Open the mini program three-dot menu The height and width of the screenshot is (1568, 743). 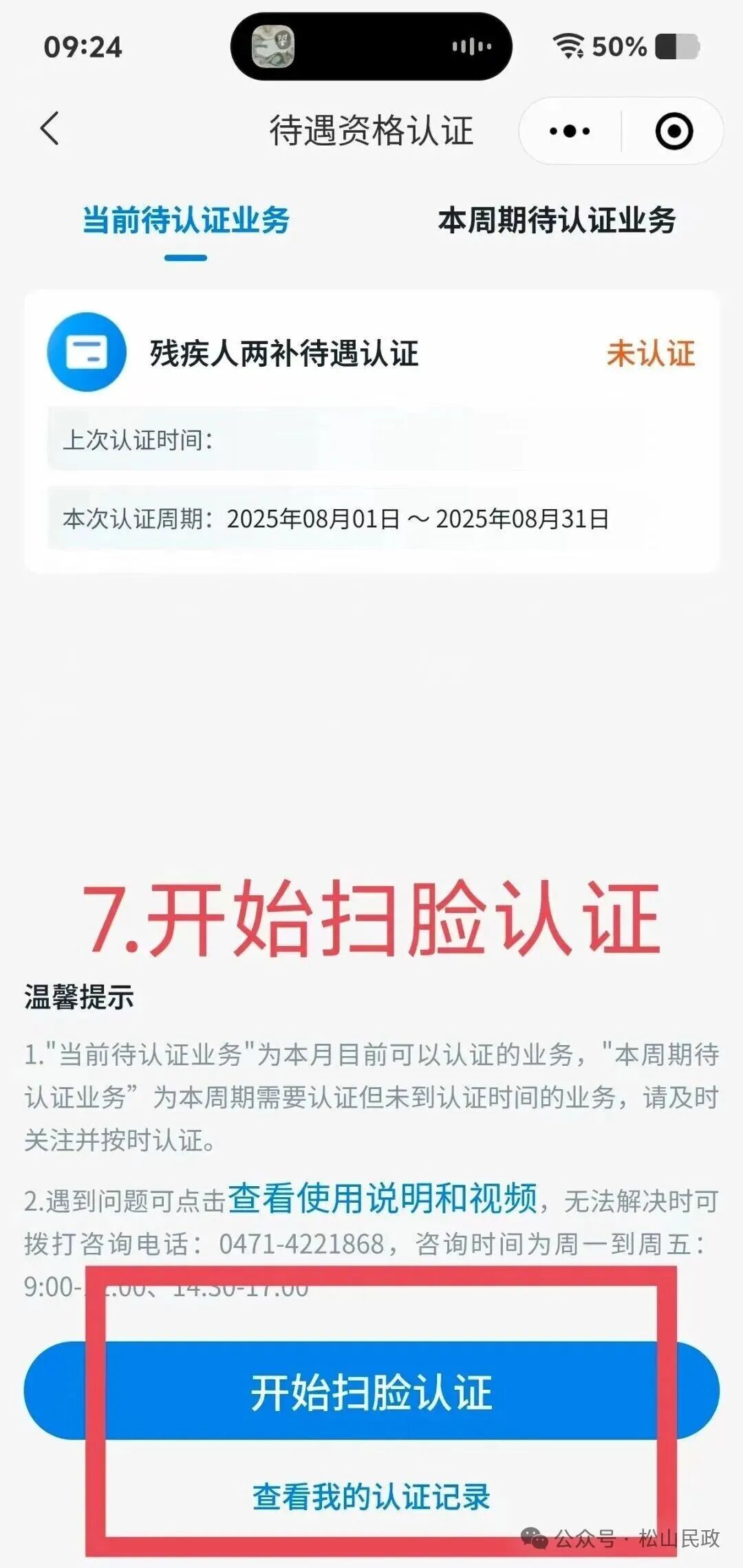click(x=570, y=131)
